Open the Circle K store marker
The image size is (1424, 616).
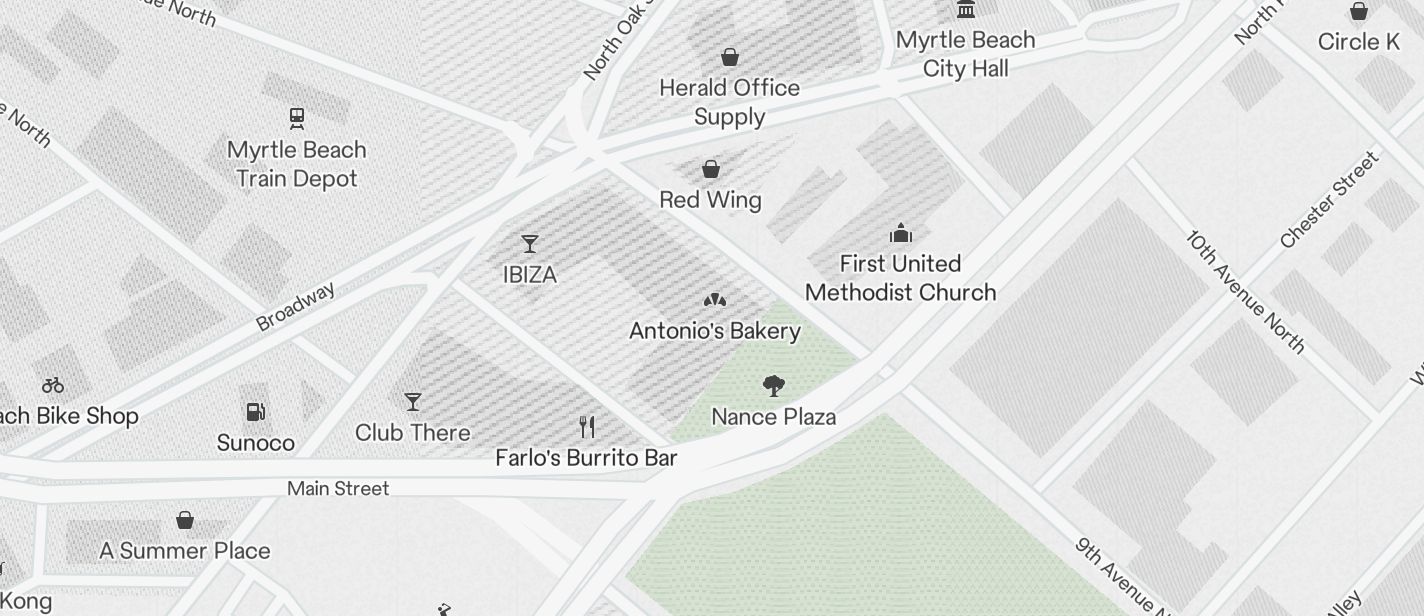(x=1358, y=12)
